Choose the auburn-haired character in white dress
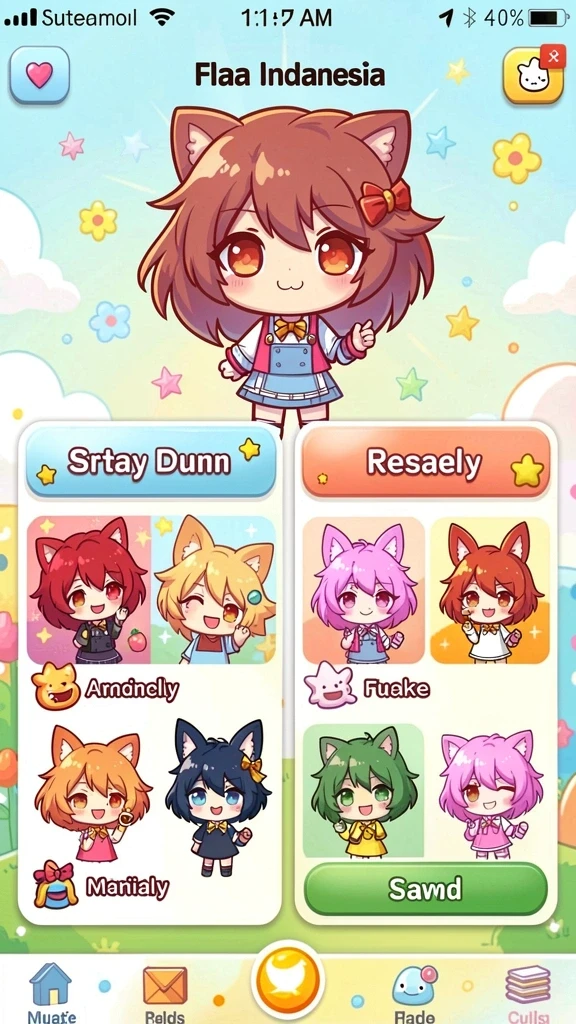 coord(490,590)
